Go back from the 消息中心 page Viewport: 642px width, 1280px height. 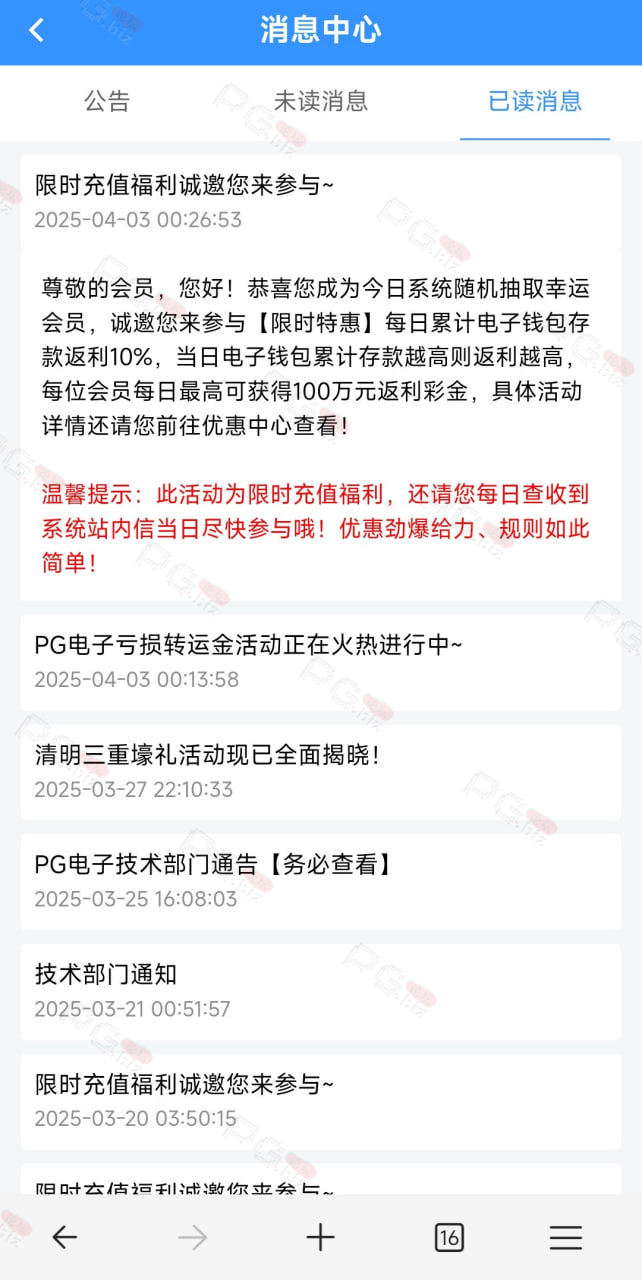click(x=37, y=30)
